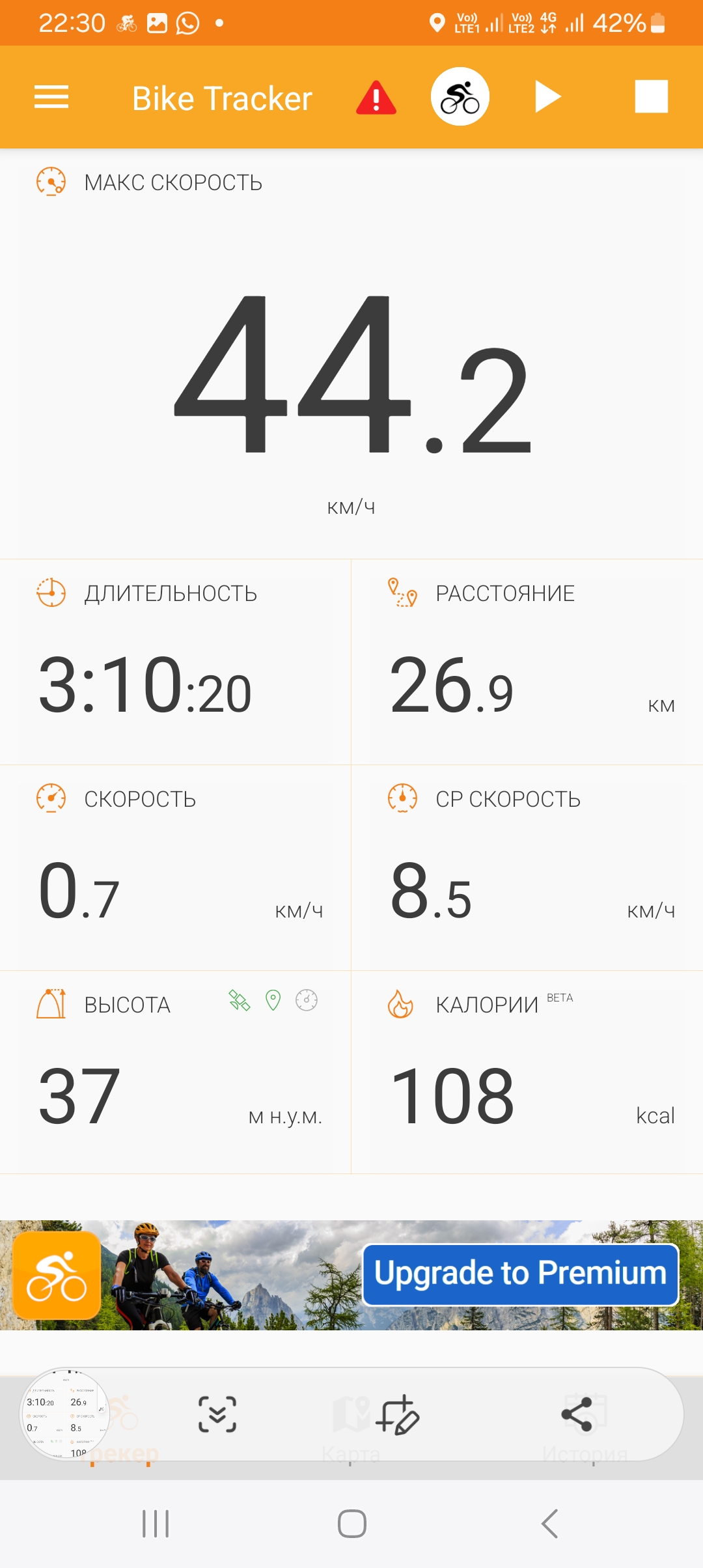Stop the ride with the square button
Viewport: 703px width, 1568px height.
(x=652, y=96)
